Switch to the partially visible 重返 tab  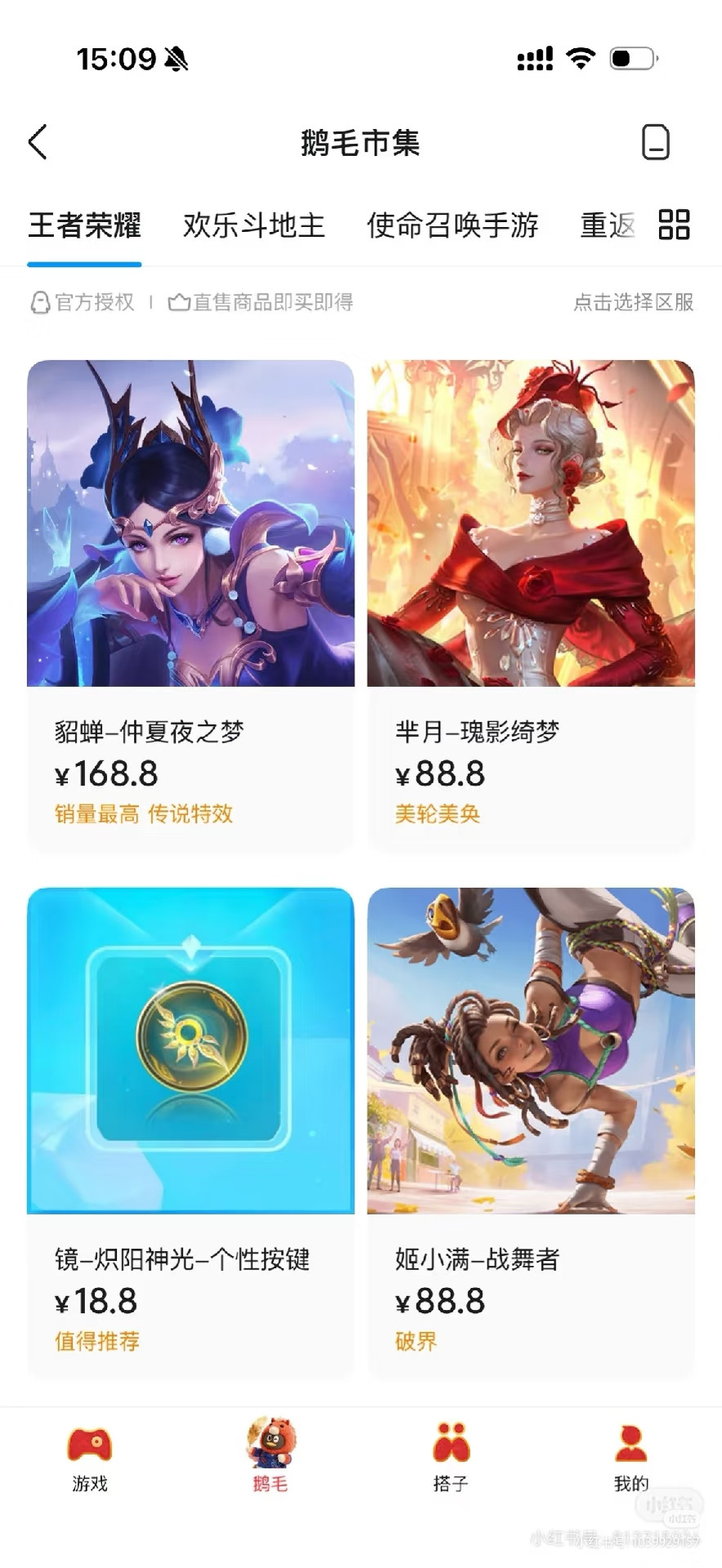pyautogui.click(x=607, y=225)
